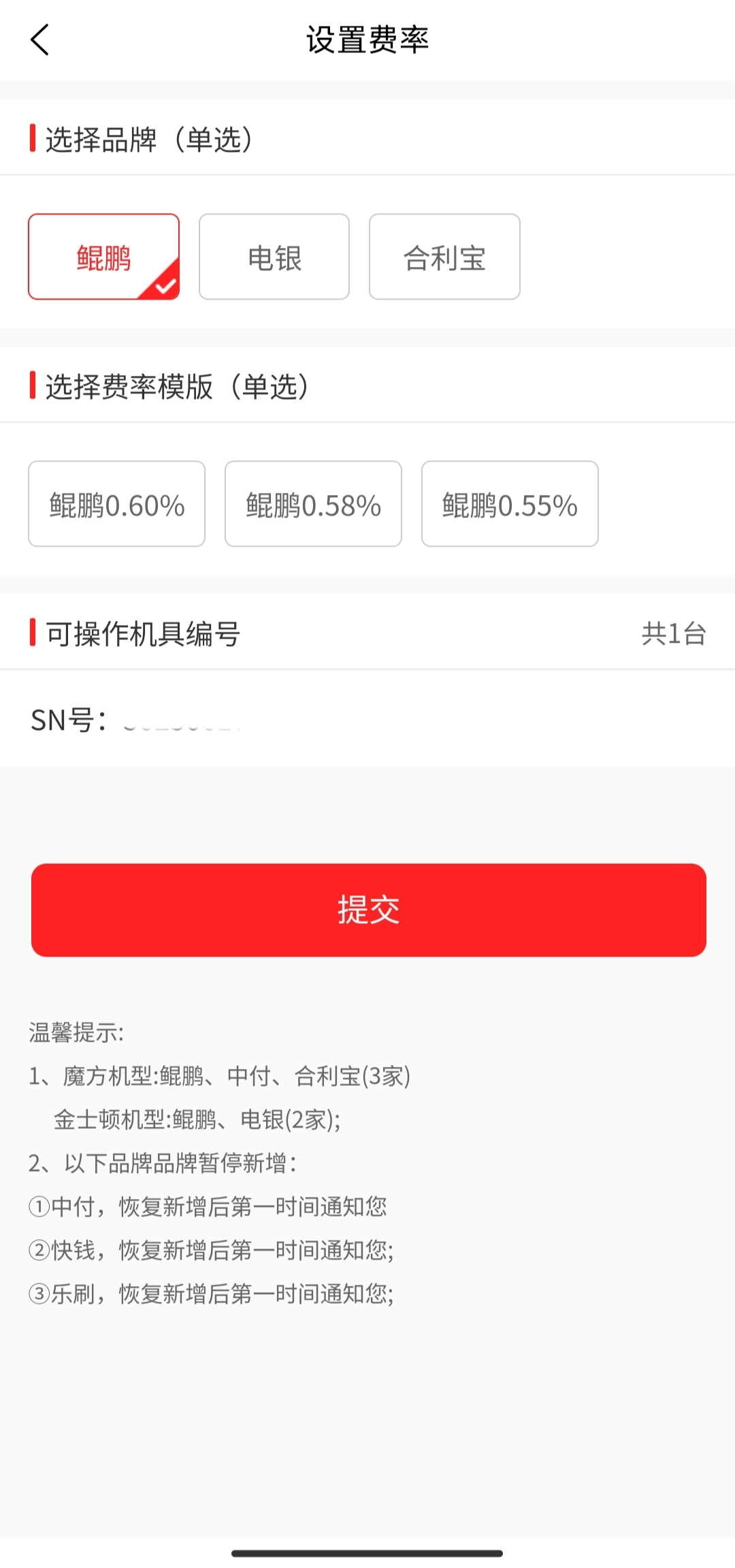This screenshot has width=735, height=1568.
Task: Go back from the 设置费率 page
Action: (x=40, y=39)
